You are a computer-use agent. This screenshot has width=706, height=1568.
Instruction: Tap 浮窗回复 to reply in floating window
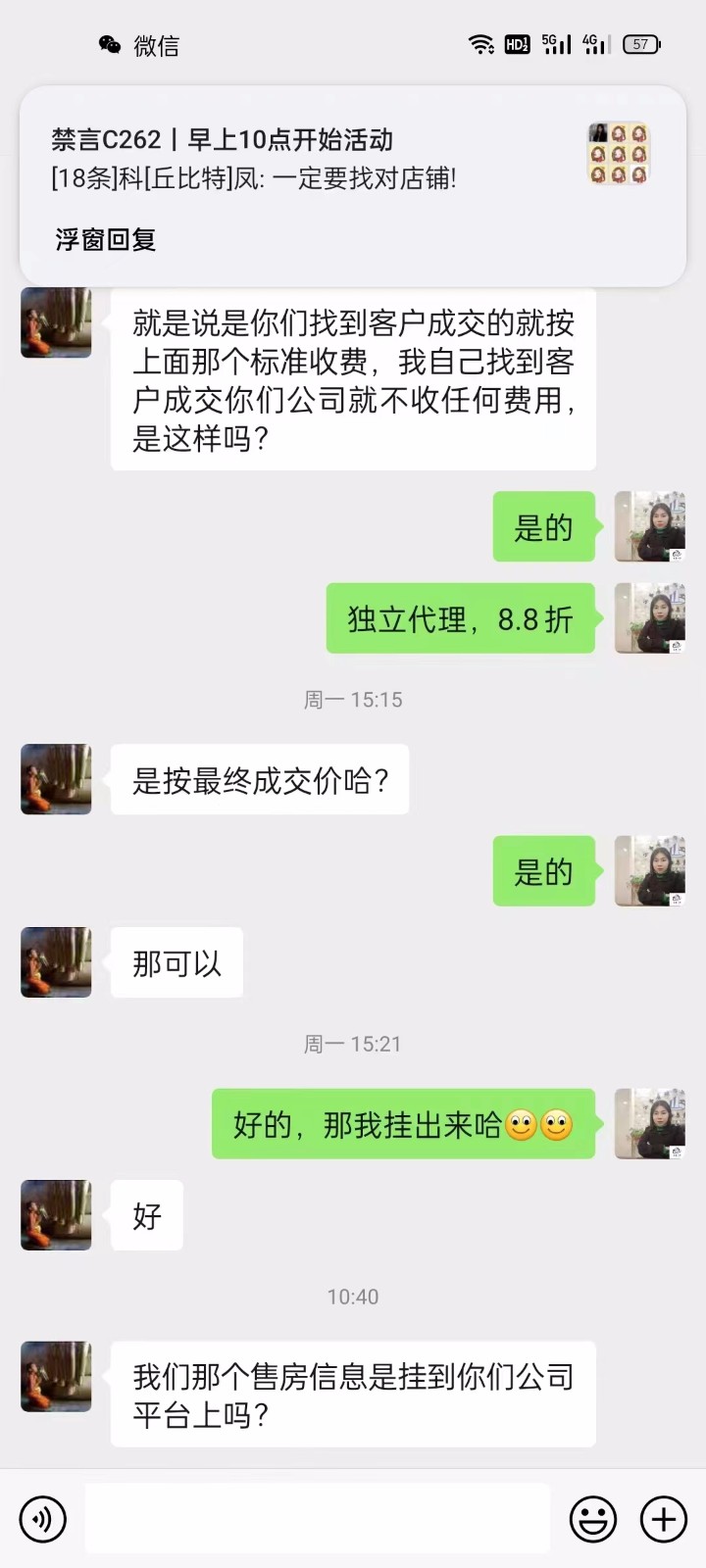click(x=106, y=240)
